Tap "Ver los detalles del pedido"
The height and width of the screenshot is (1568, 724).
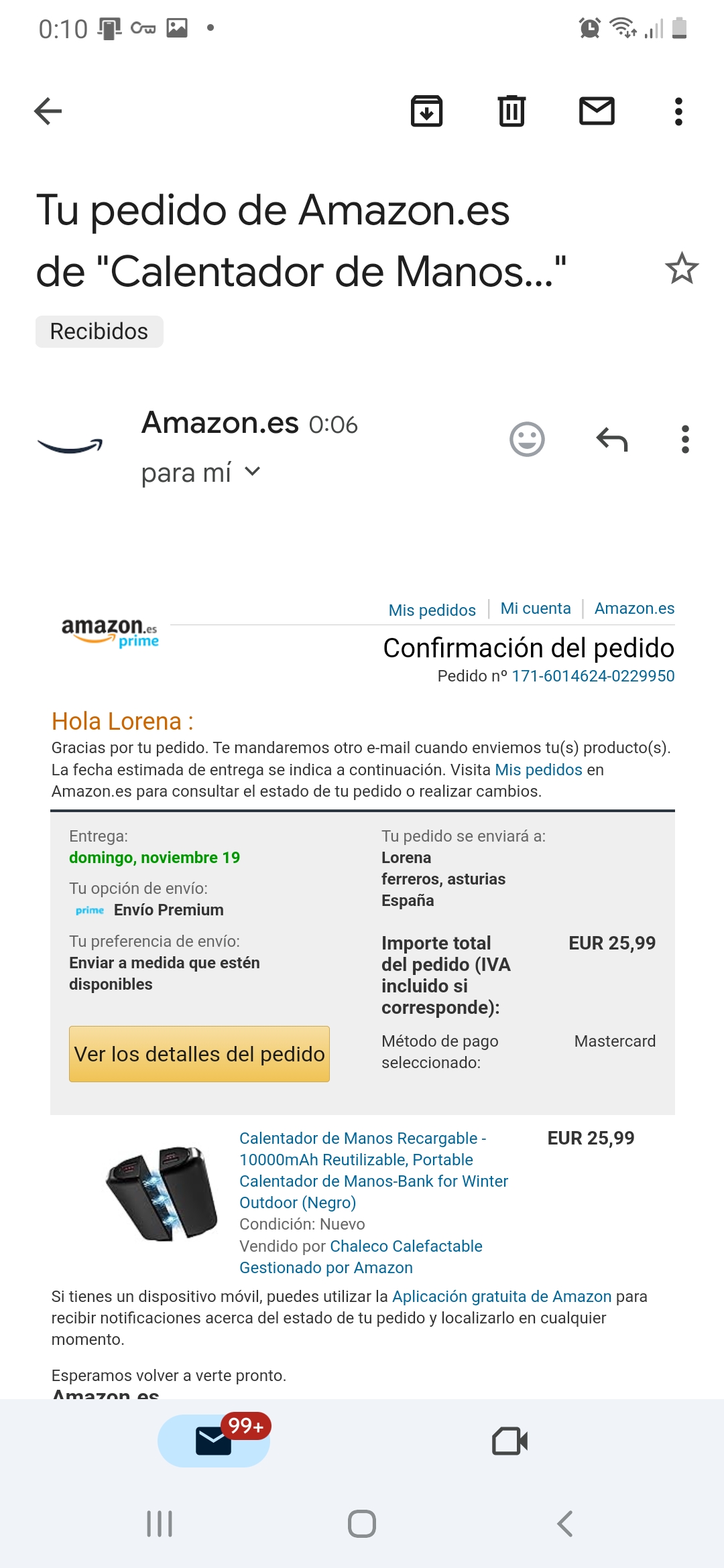pos(199,1054)
